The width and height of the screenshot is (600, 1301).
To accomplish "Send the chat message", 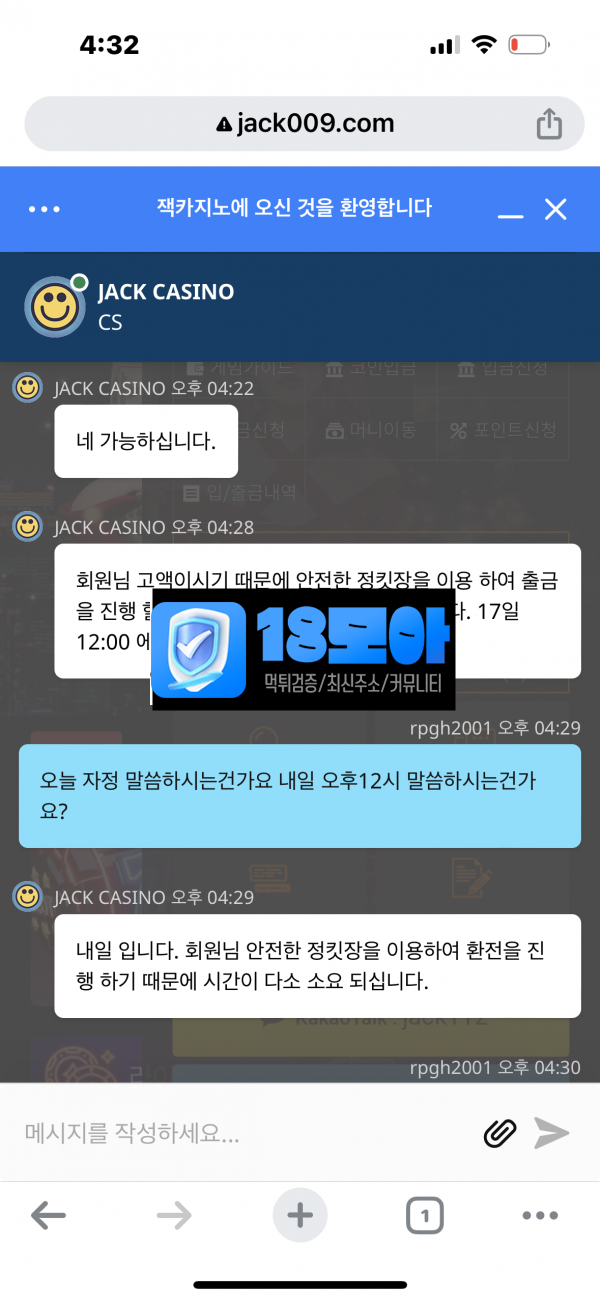I will (551, 1133).
